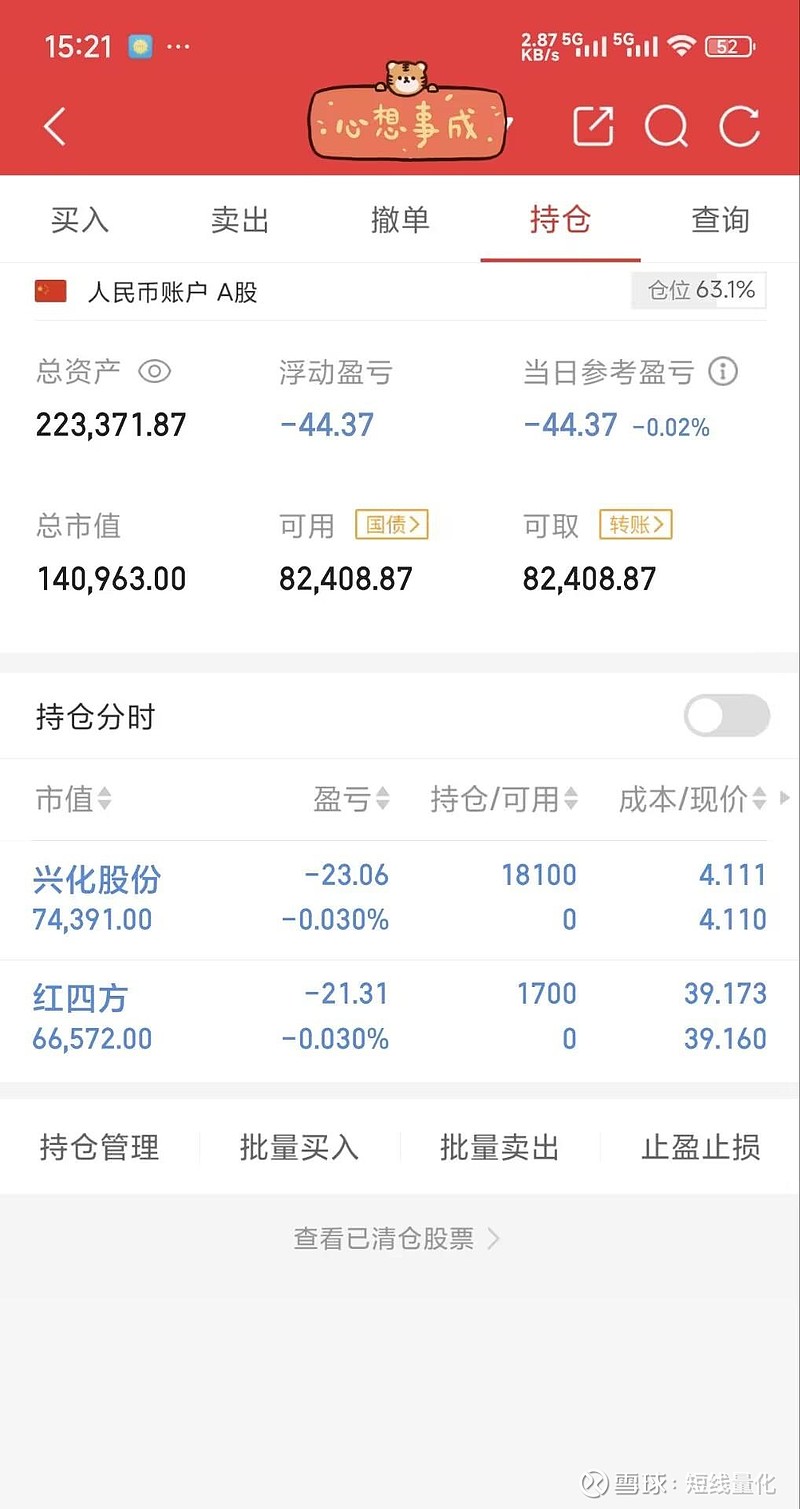Sort holdings by 盈亏
The image size is (800, 1509).
coord(352,799)
